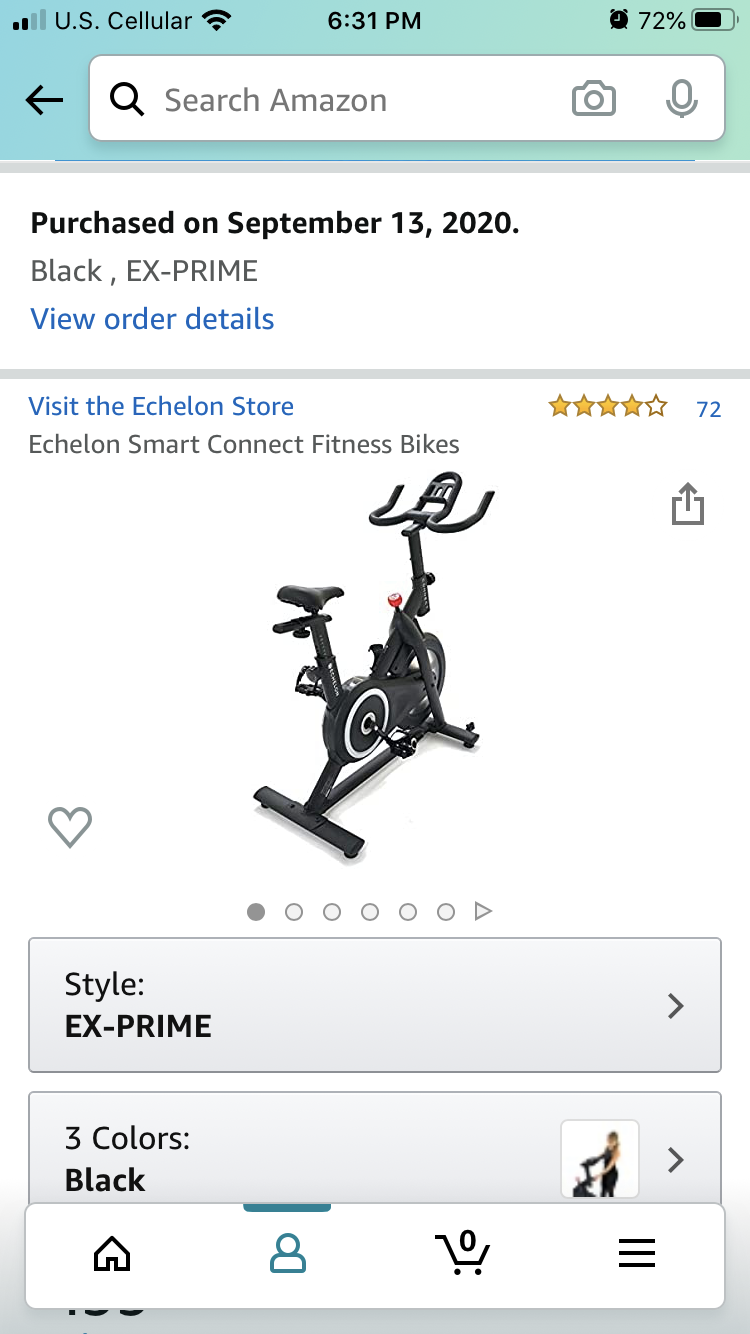Viewport: 750px width, 1334px height.
Task: Expand the 3 Colors Black selector
Action: [x=375, y=1158]
